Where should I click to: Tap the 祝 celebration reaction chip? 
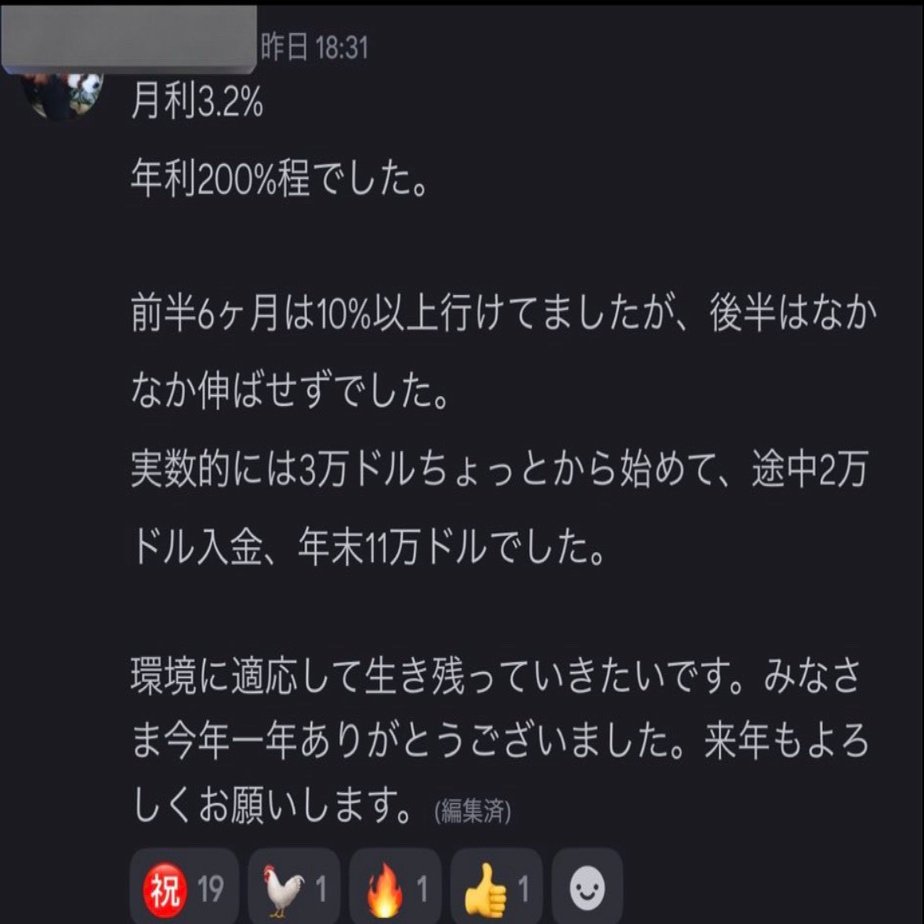coord(183,888)
